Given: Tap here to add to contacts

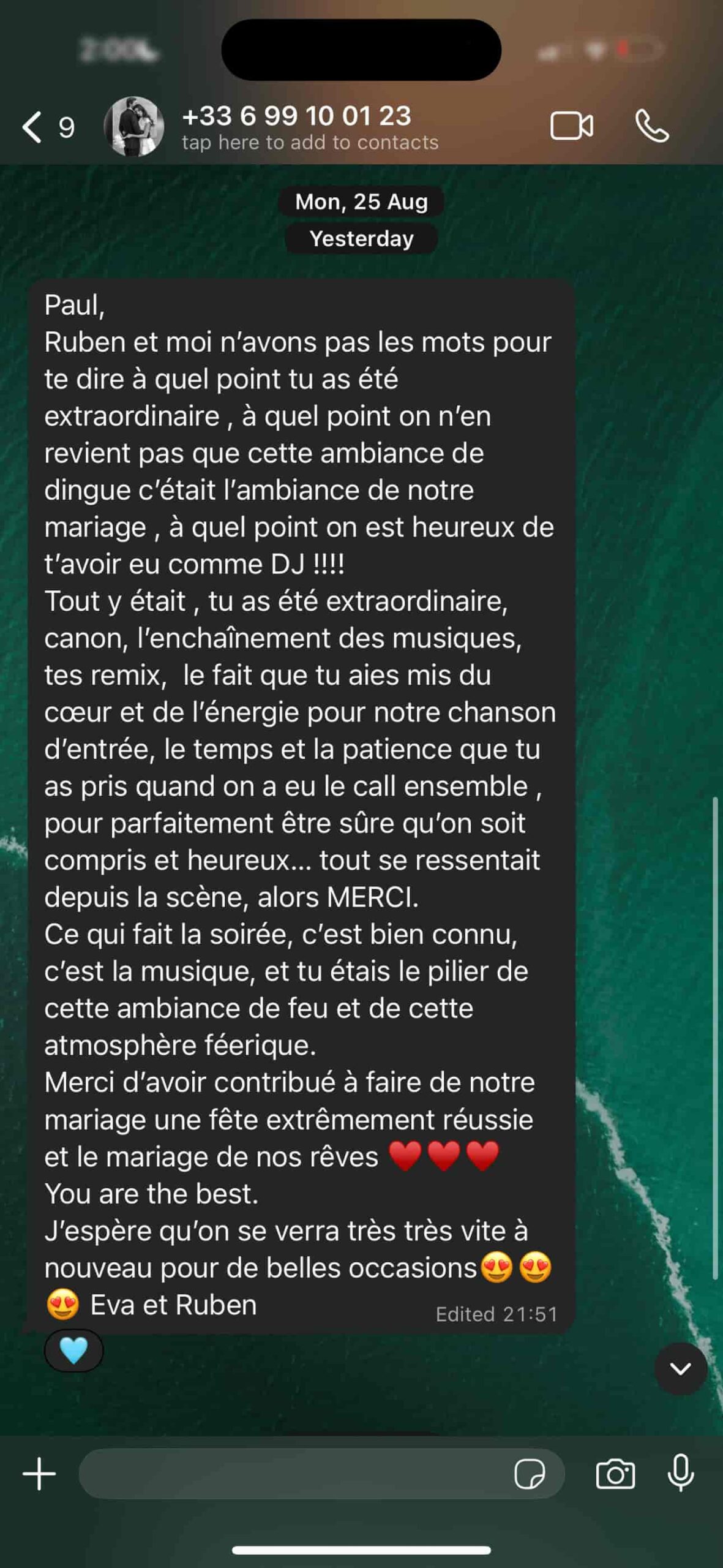Looking at the screenshot, I should coord(310,142).
